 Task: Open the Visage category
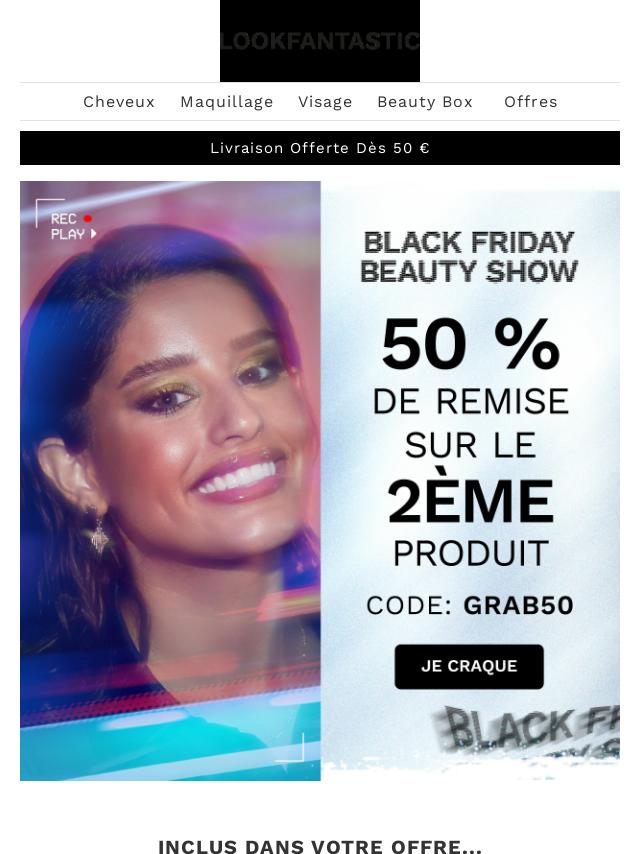[x=325, y=102]
